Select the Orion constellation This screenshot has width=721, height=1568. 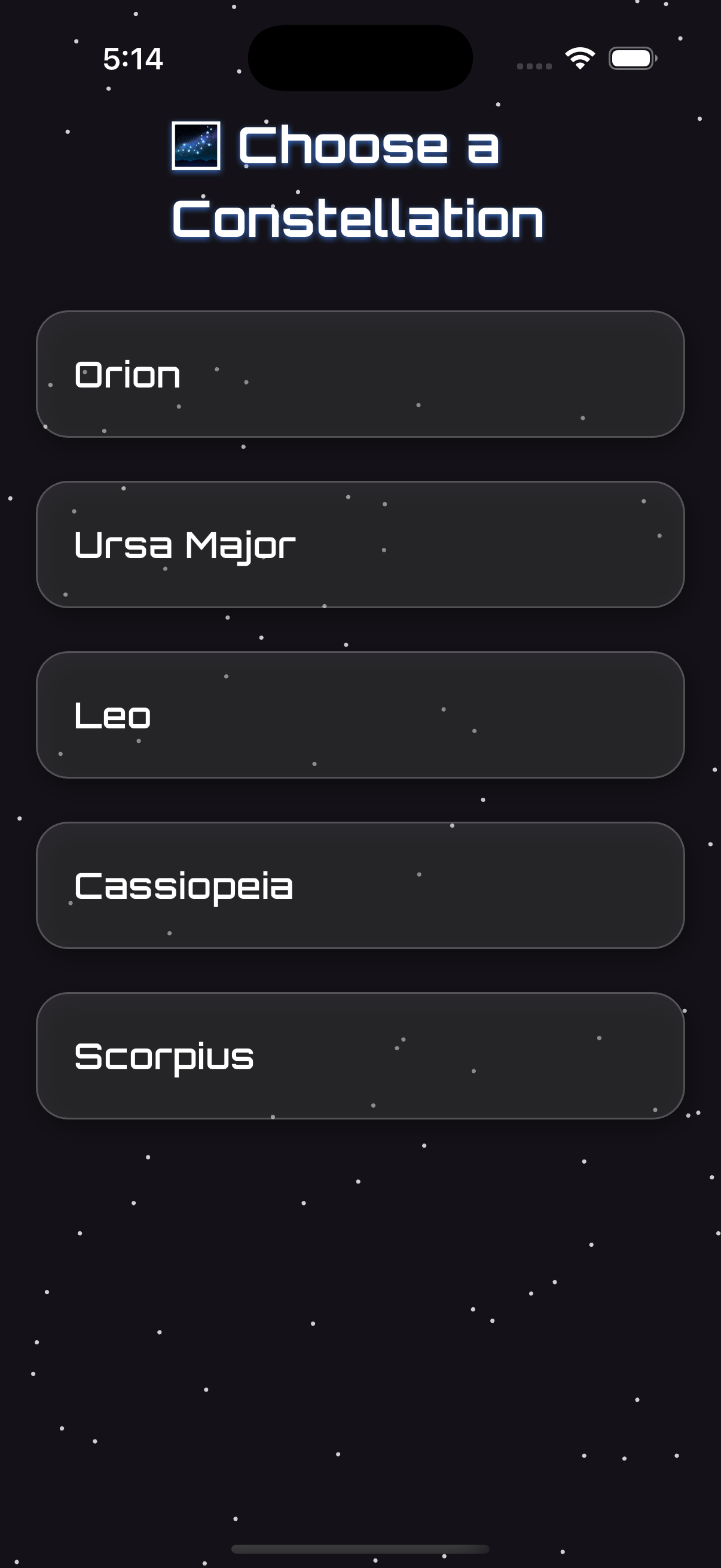click(x=360, y=374)
